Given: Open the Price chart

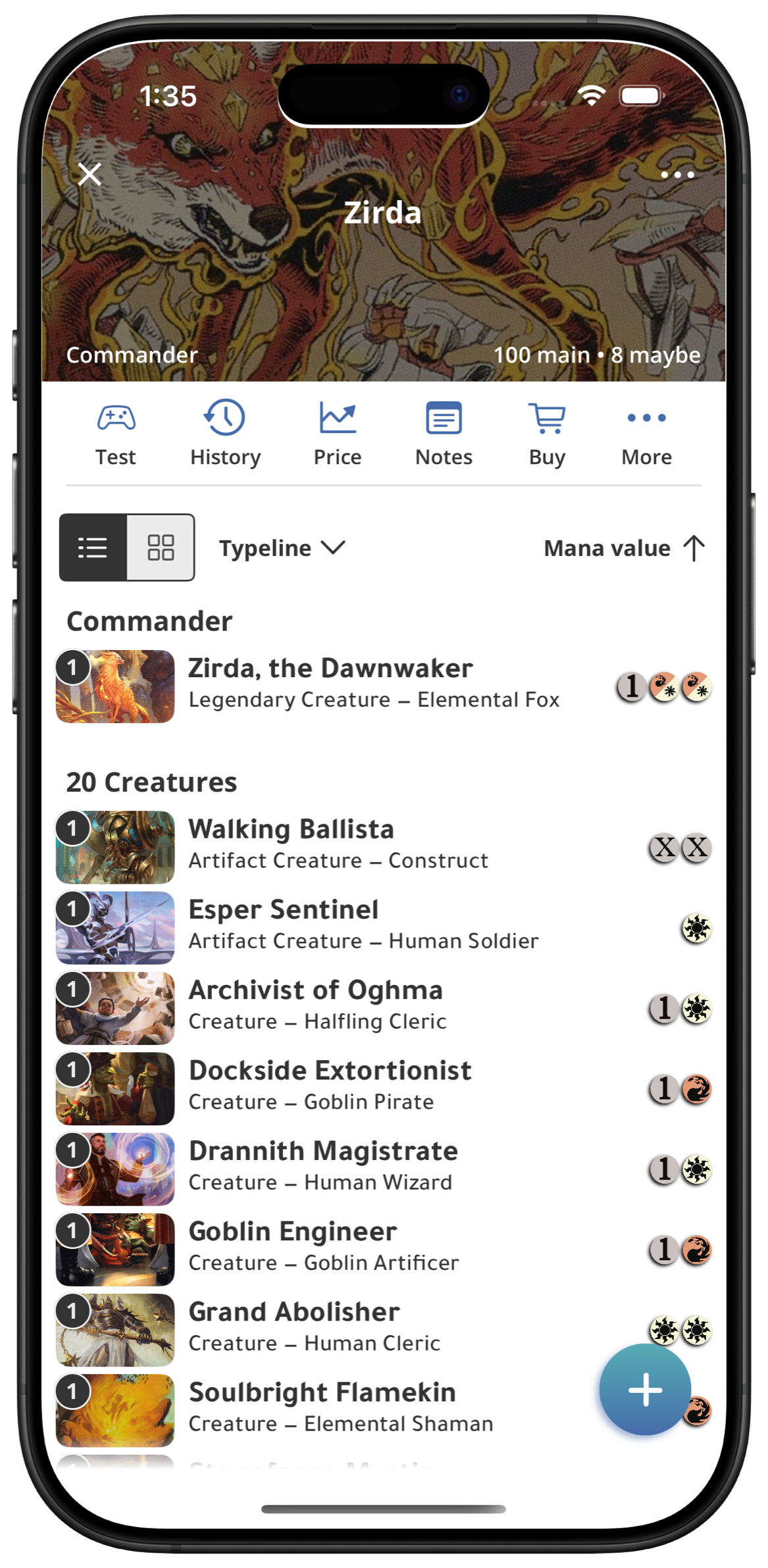Looking at the screenshot, I should pos(338,434).
